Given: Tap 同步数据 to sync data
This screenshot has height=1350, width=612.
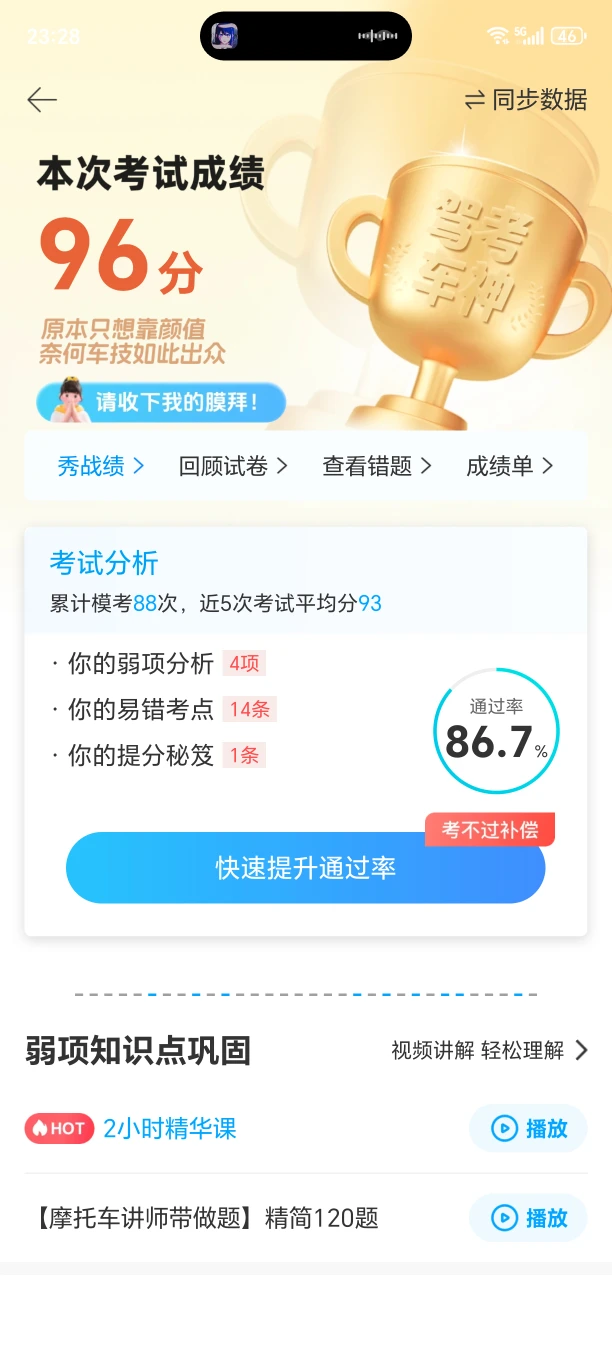Looking at the screenshot, I should click(526, 100).
